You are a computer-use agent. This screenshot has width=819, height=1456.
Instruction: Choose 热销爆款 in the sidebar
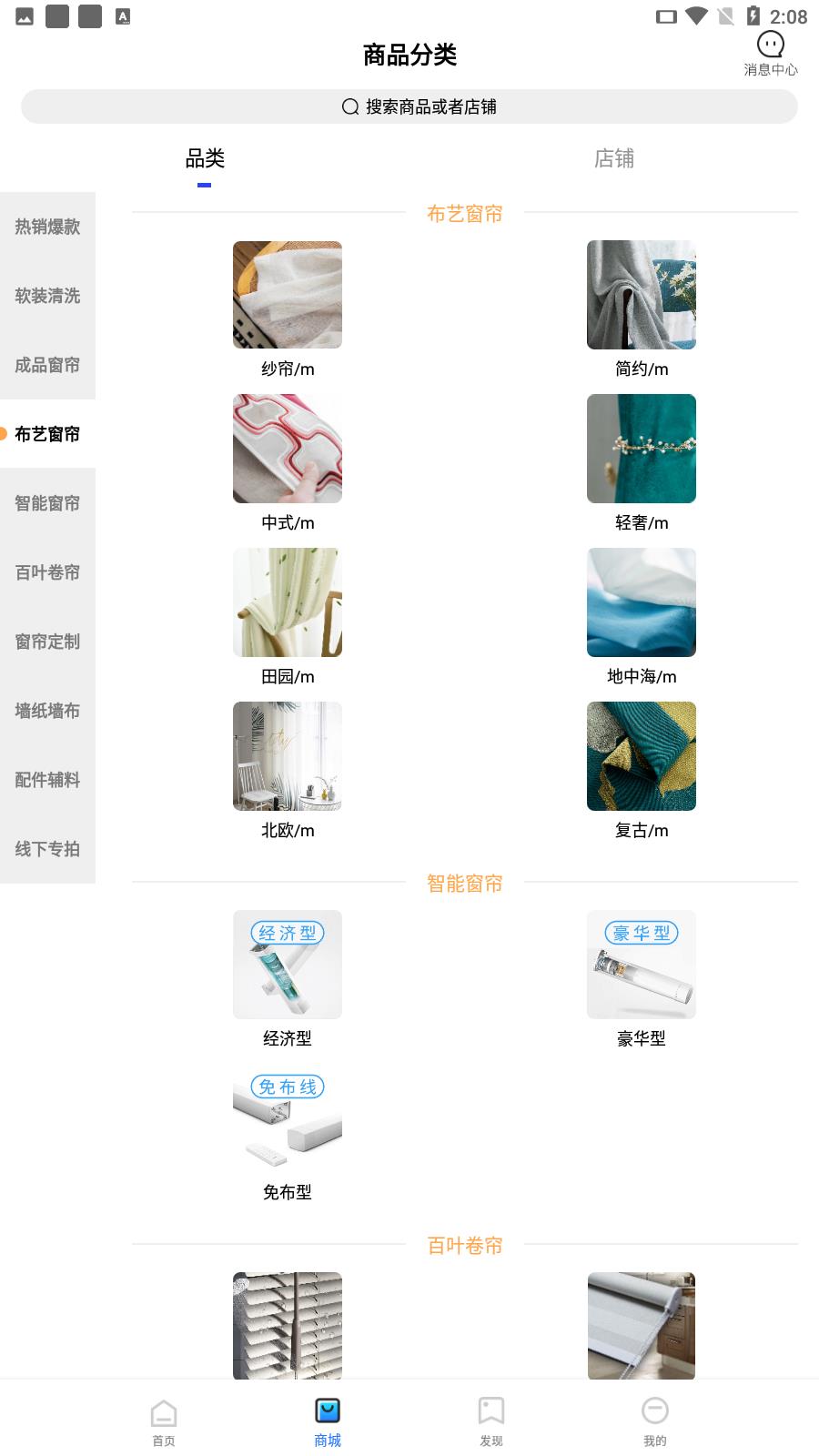[47, 227]
